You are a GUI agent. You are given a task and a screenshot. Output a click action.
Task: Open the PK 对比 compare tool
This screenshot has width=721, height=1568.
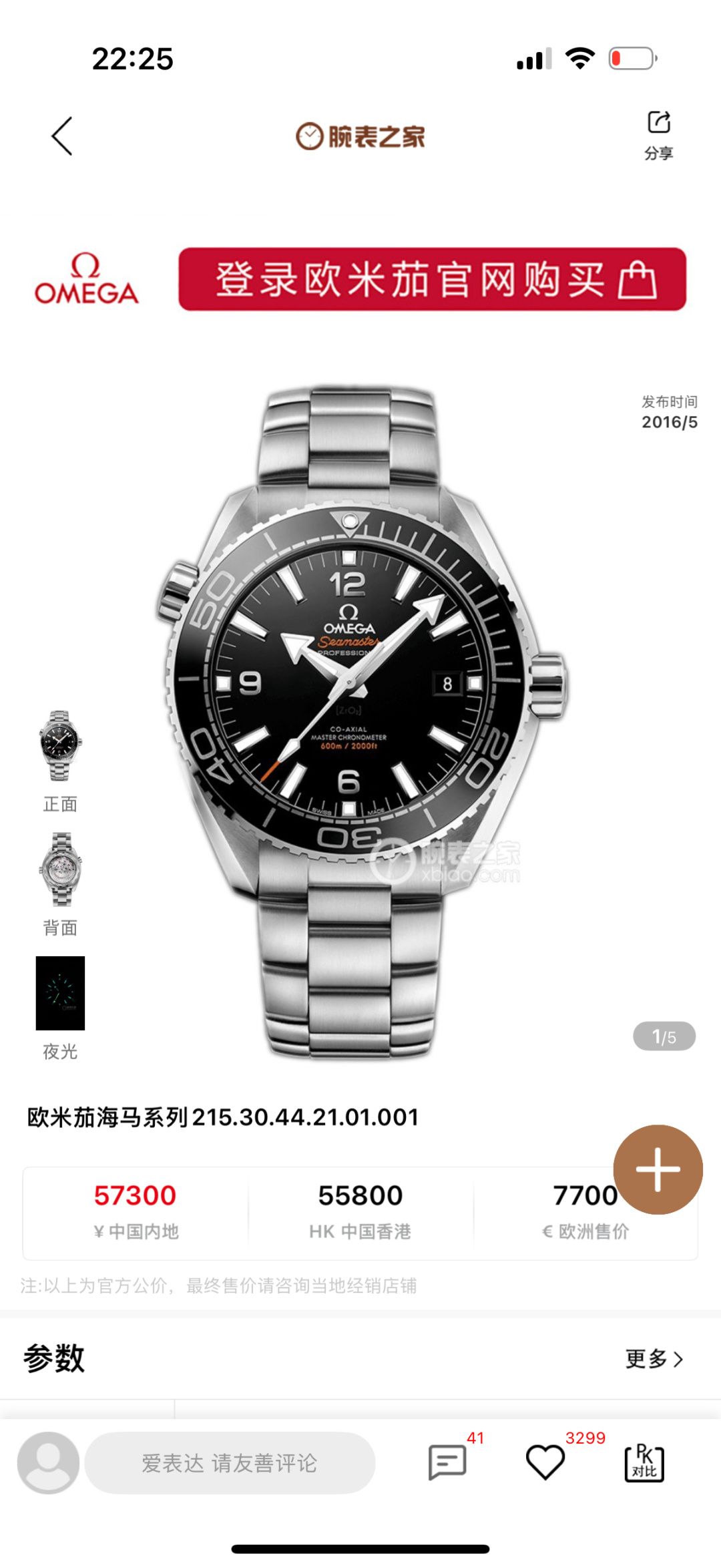[644, 1463]
